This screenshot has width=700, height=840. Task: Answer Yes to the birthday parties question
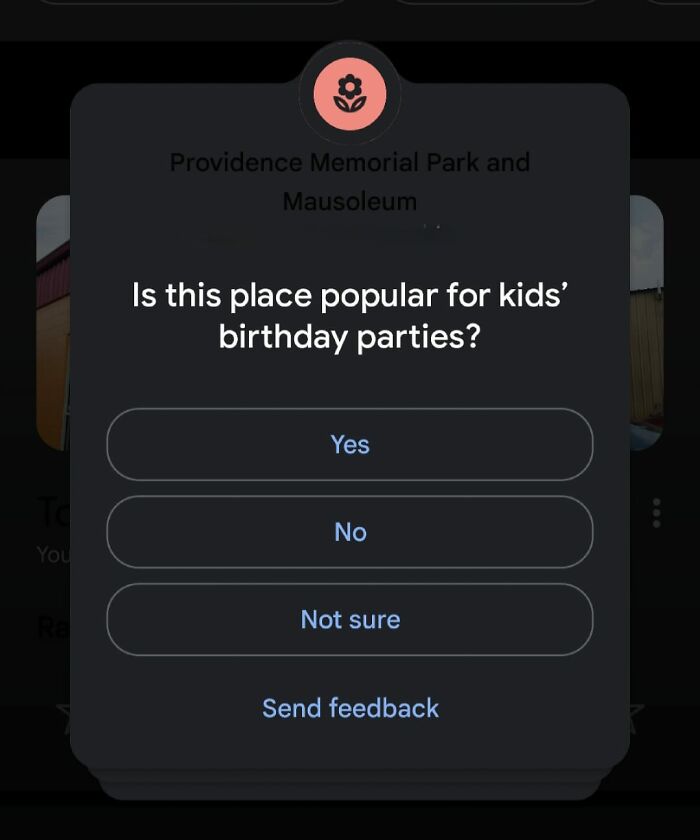point(350,444)
